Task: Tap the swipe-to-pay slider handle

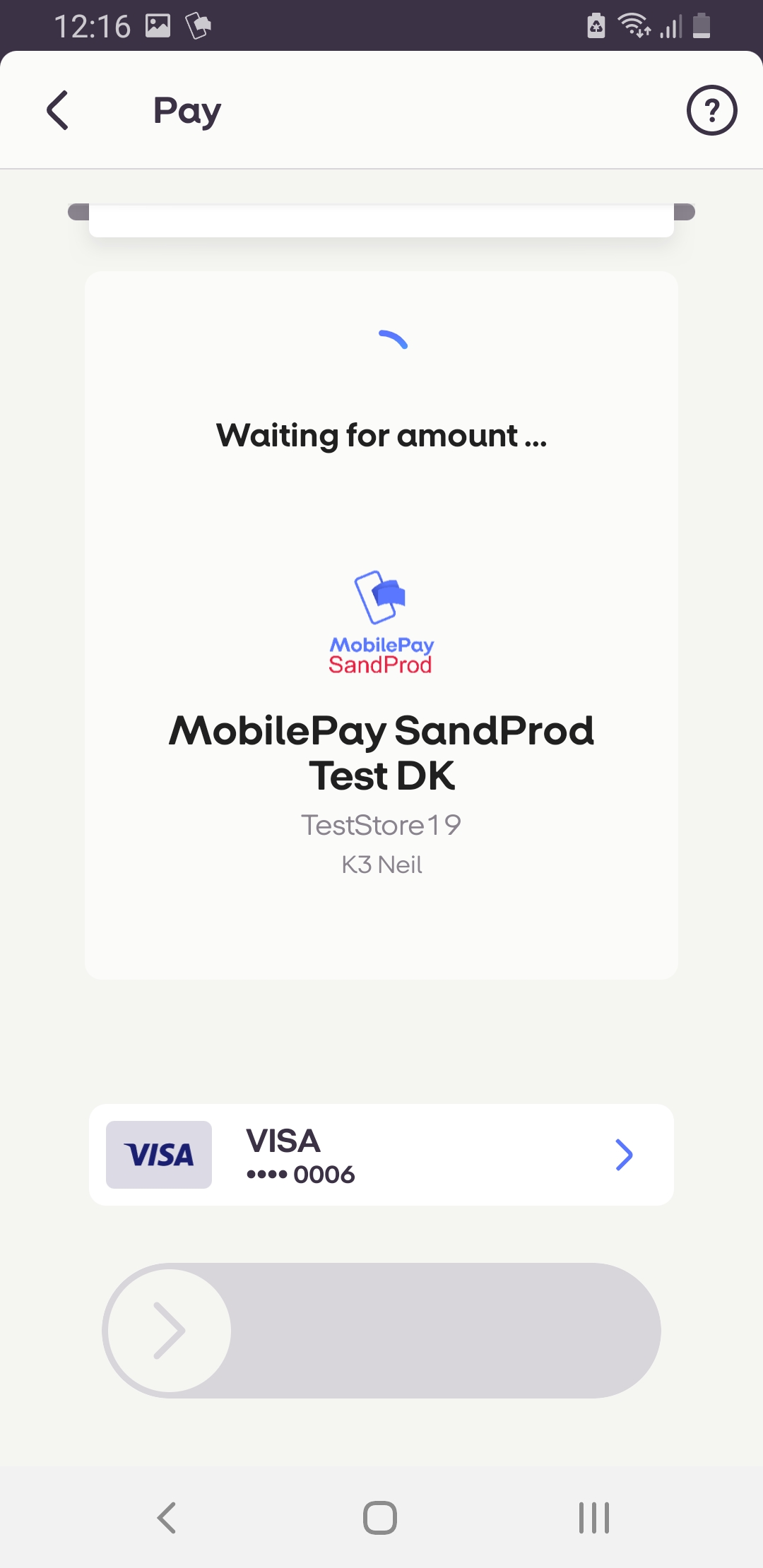Action: click(x=170, y=1331)
